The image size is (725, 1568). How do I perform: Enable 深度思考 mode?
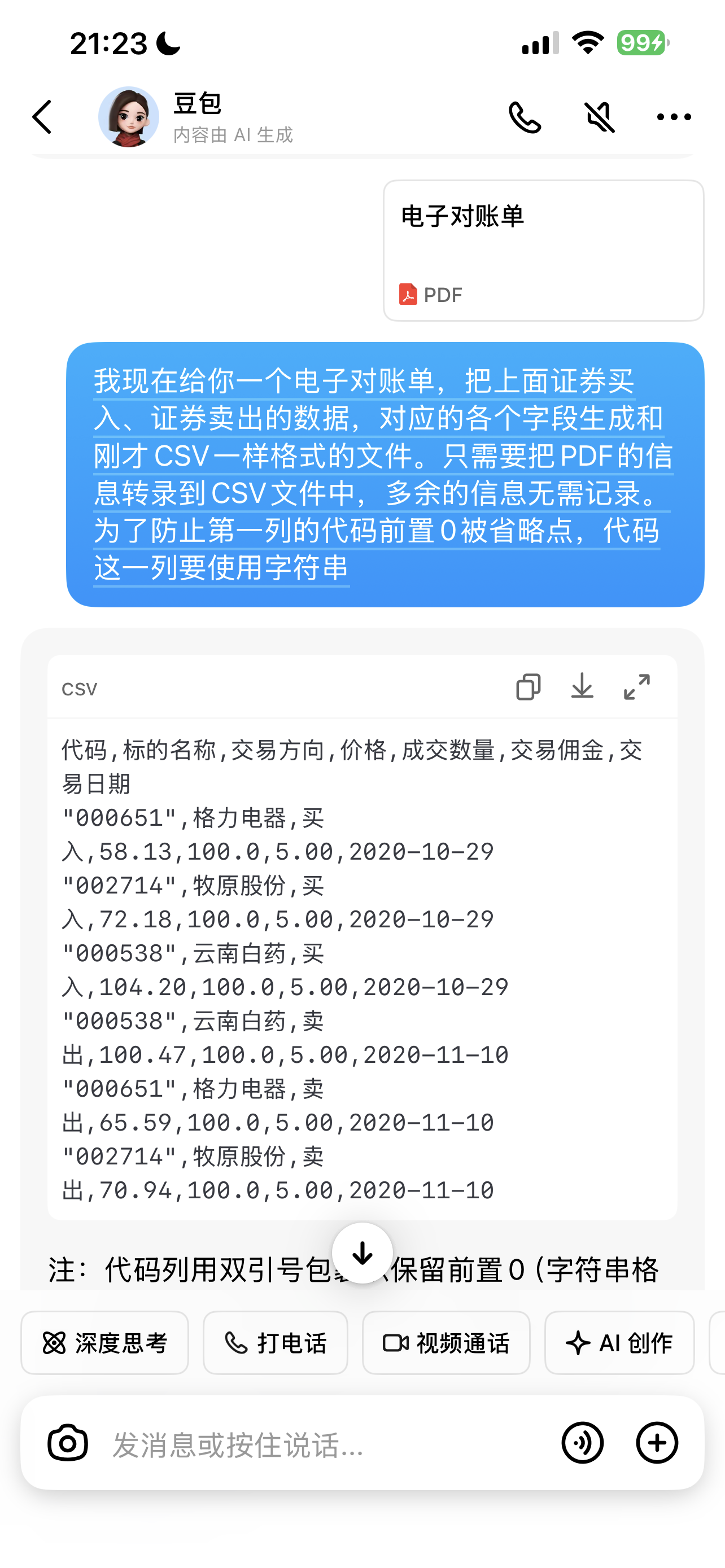coord(104,1342)
